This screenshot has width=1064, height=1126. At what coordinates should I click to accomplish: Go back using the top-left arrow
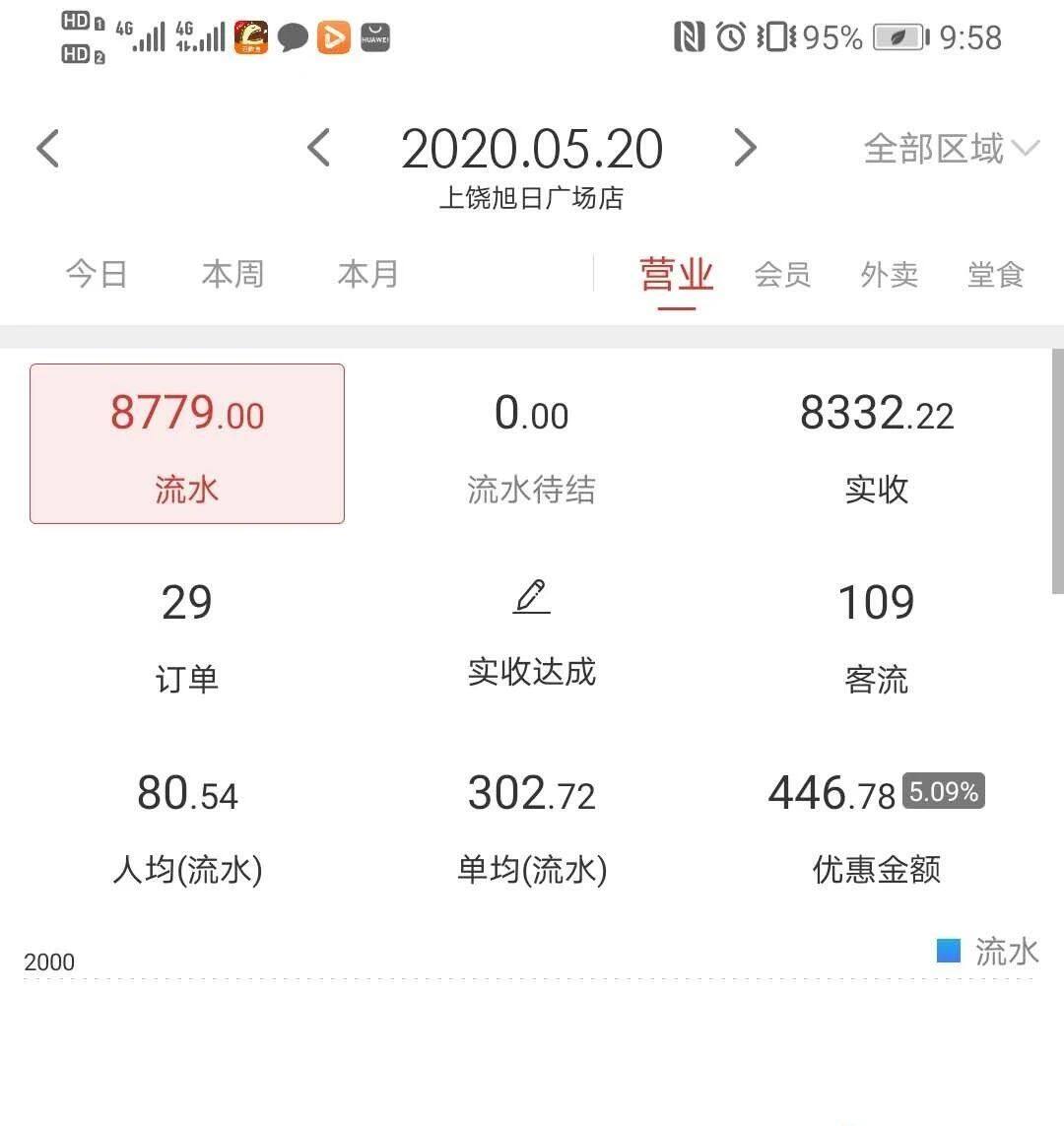click(48, 150)
